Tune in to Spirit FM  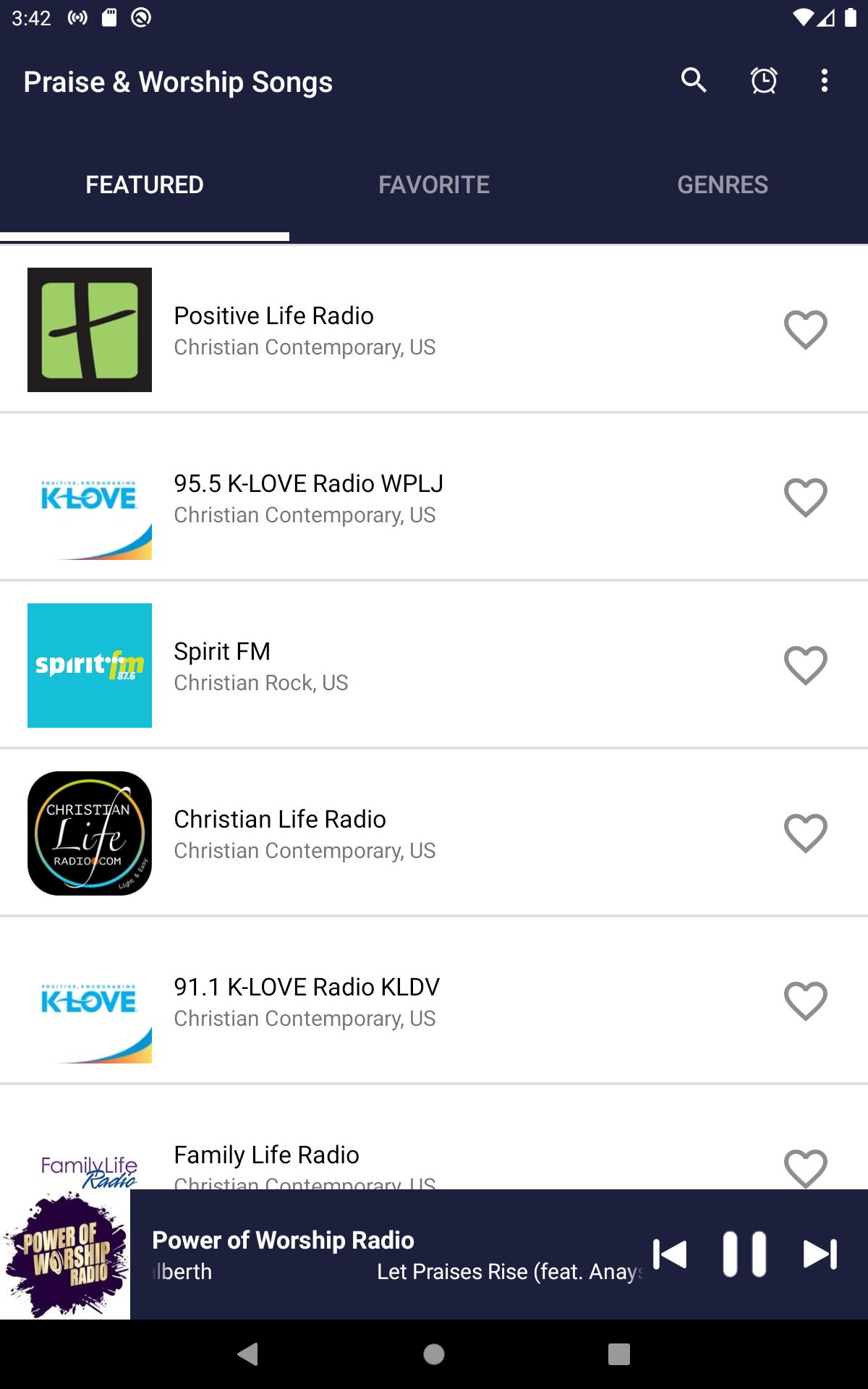(260, 666)
